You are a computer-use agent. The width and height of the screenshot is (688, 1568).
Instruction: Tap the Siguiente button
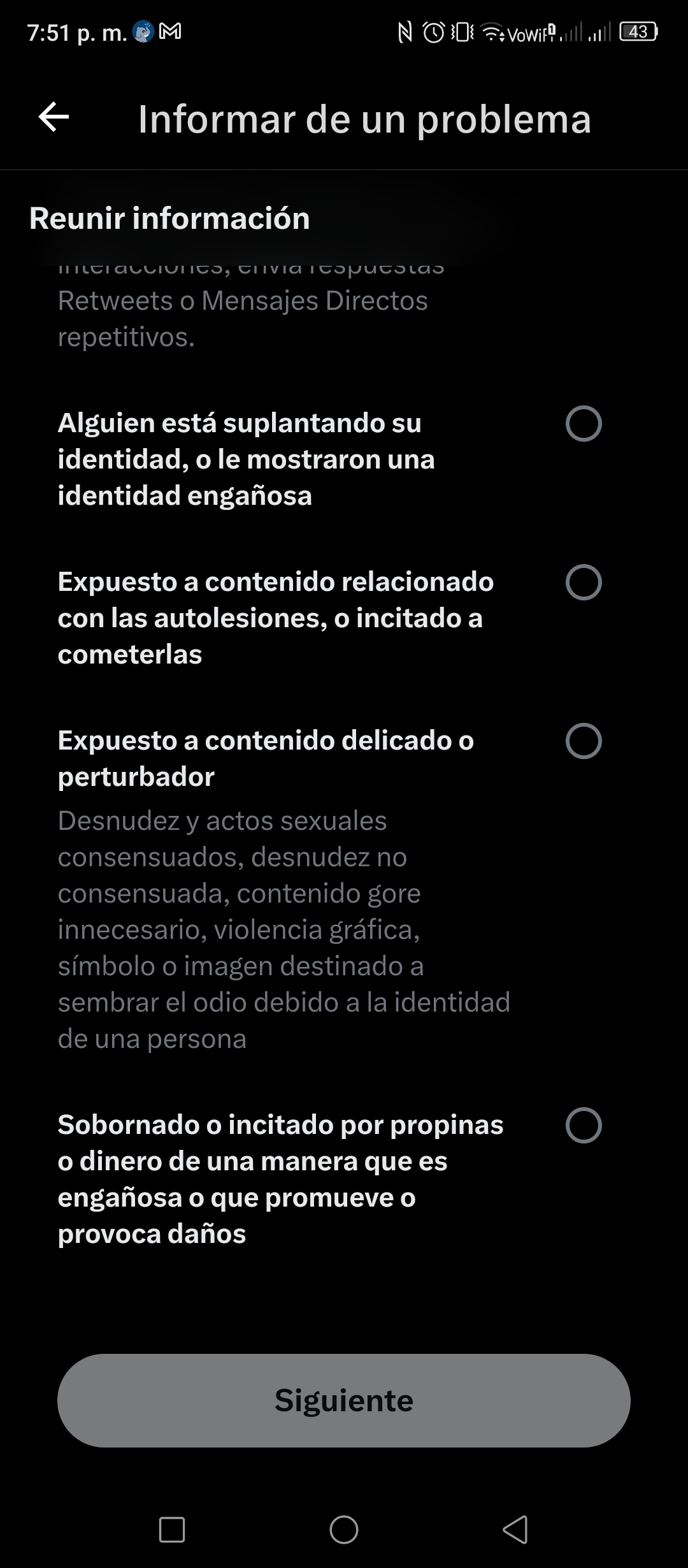tap(344, 1400)
